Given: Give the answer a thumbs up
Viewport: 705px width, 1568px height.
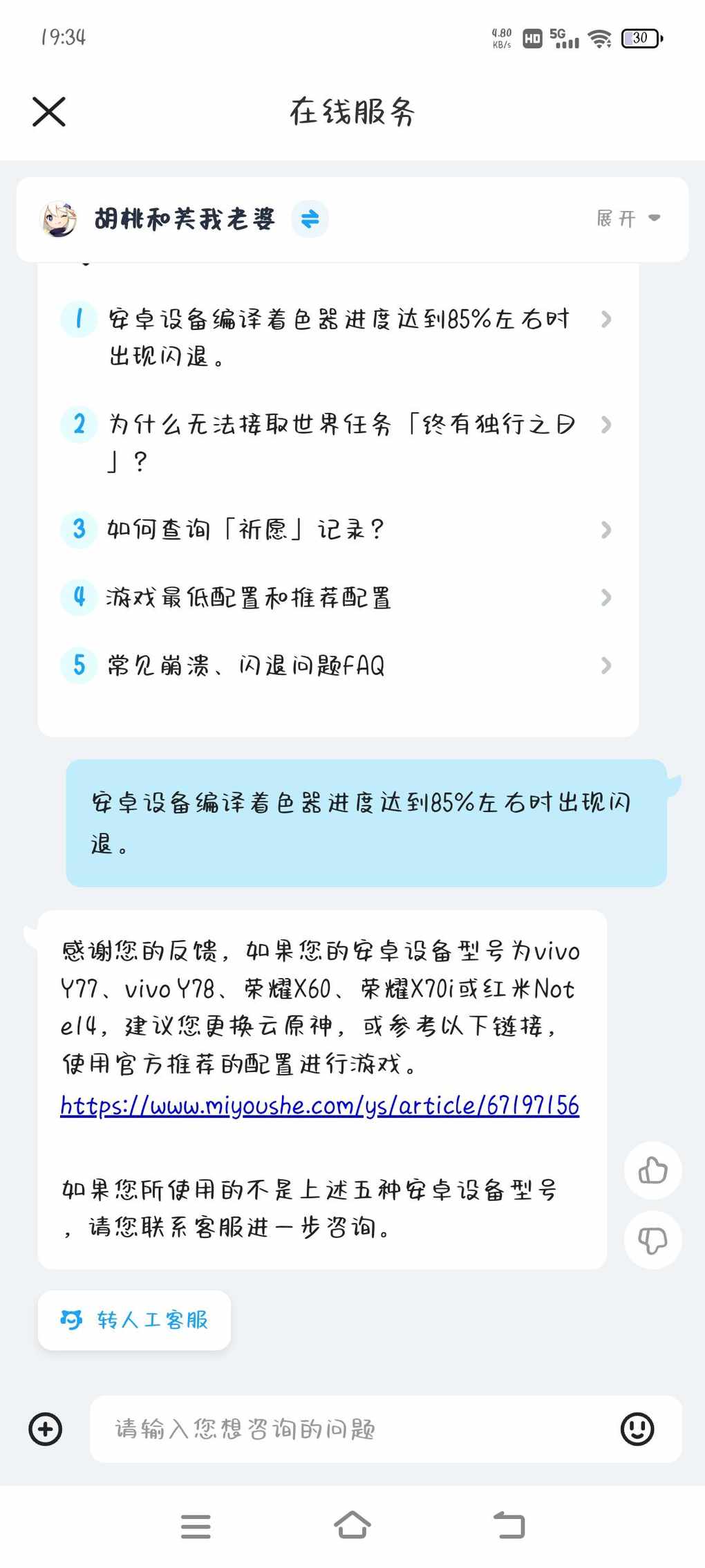Looking at the screenshot, I should coord(652,1170).
